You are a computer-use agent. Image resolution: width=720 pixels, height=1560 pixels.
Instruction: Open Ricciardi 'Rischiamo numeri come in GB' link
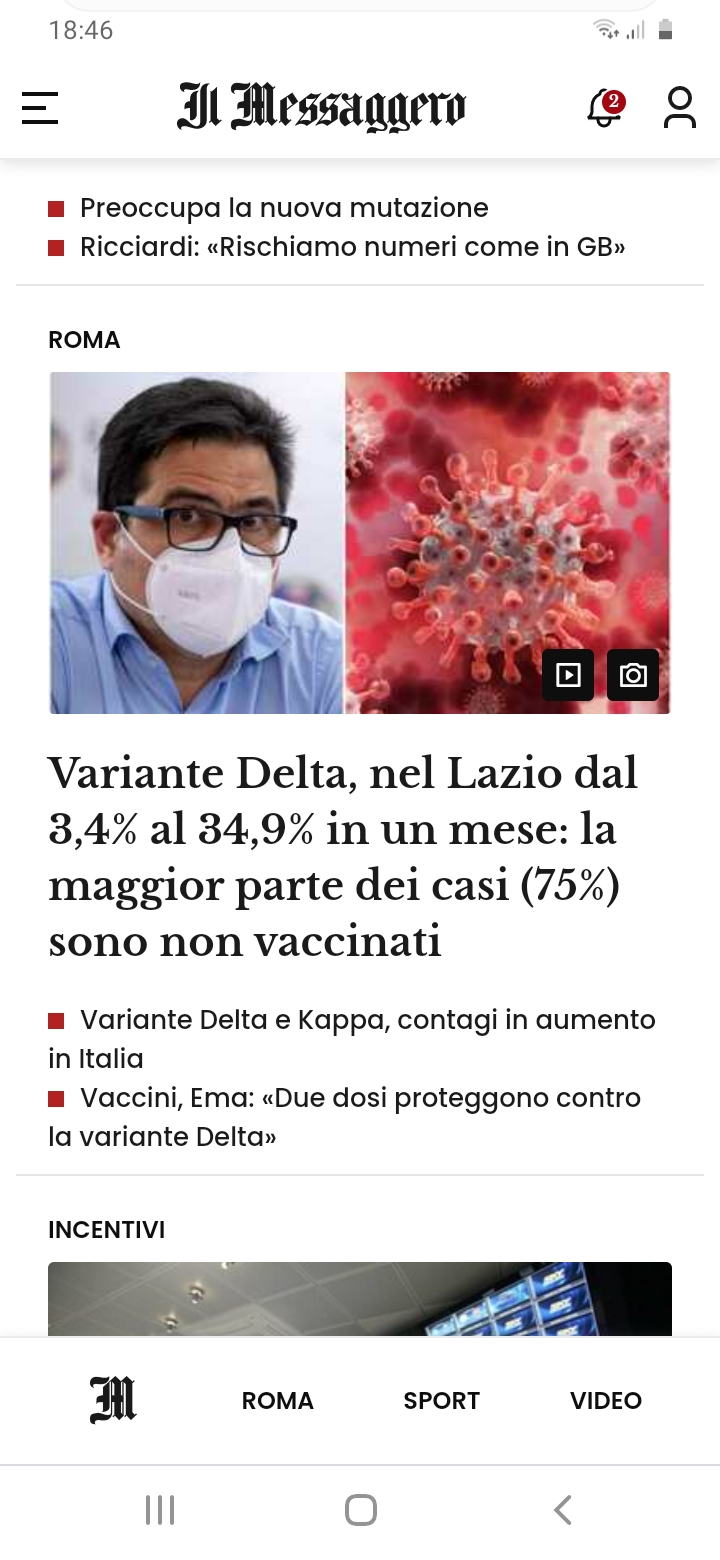point(353,247)
